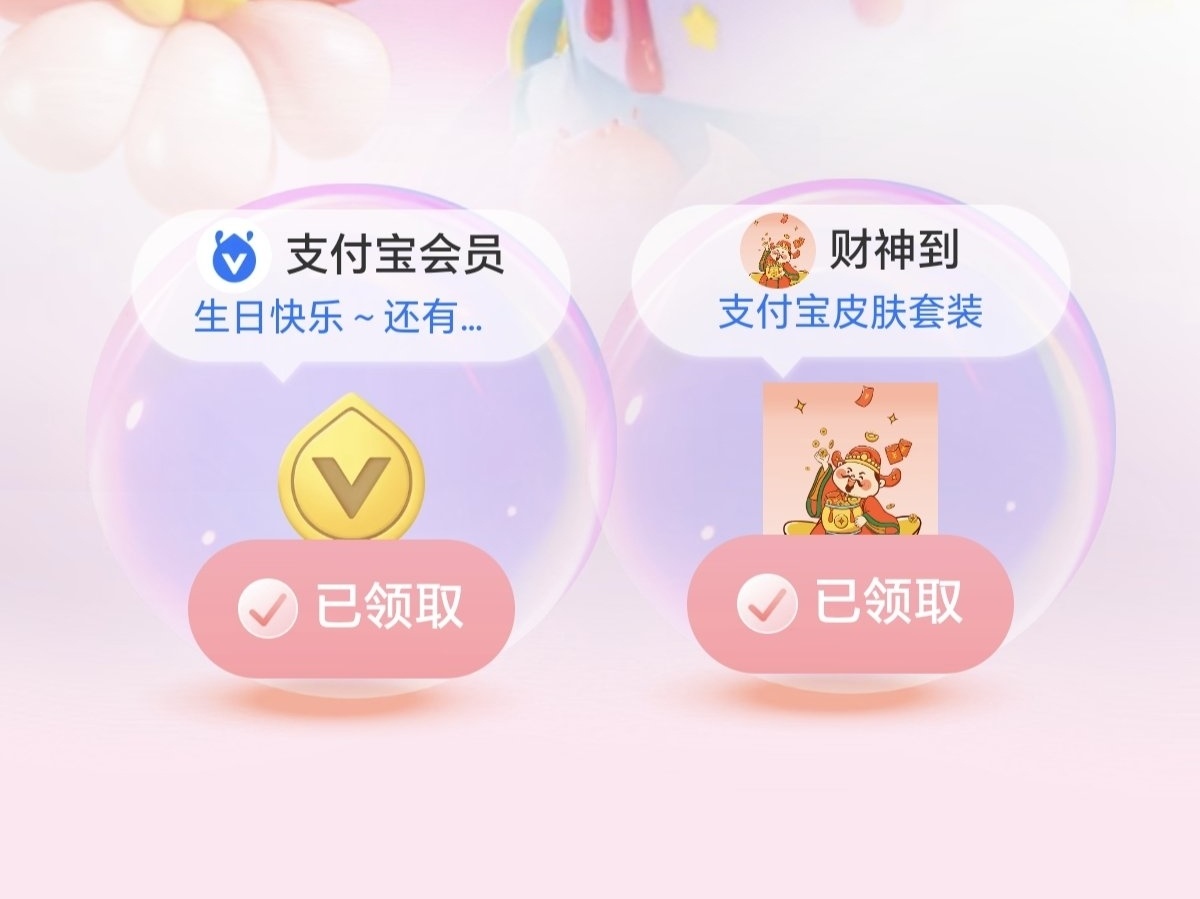The image size is (1200, 899).
Task: Tap 已领取 button under 财神到
Action: click(x=850, y=603)
